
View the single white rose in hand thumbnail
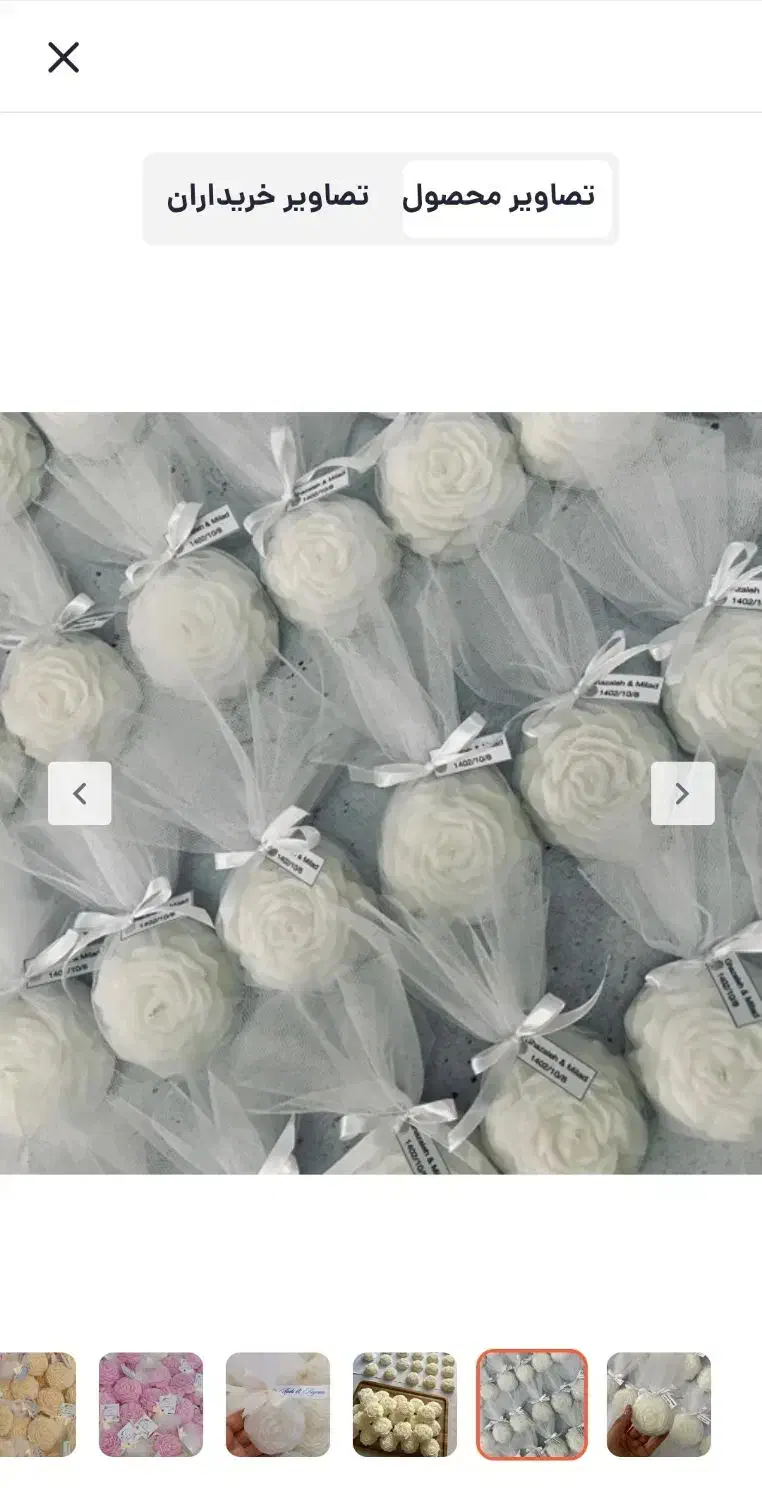[278, 1404]
